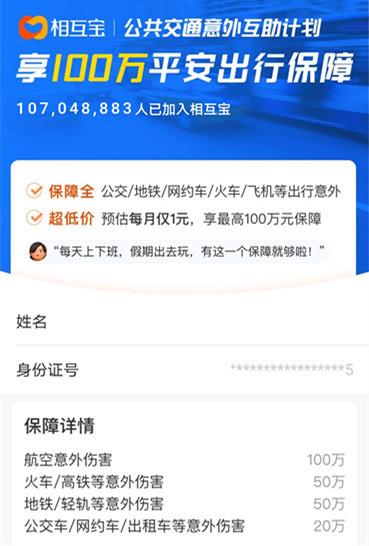Tap the 姓名 name field
Viewport: 369px width, 546px height.
(184, 321)
